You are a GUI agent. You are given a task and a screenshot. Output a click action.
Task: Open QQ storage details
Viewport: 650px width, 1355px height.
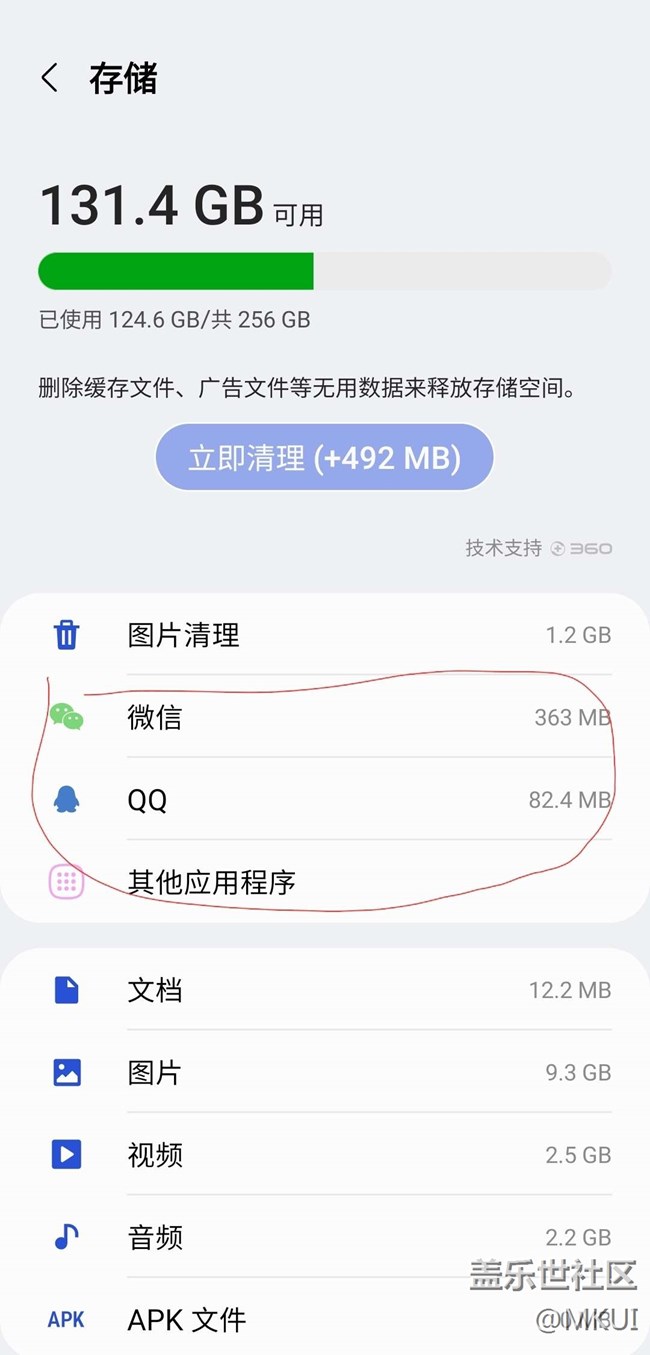click(x=325, y=799)
